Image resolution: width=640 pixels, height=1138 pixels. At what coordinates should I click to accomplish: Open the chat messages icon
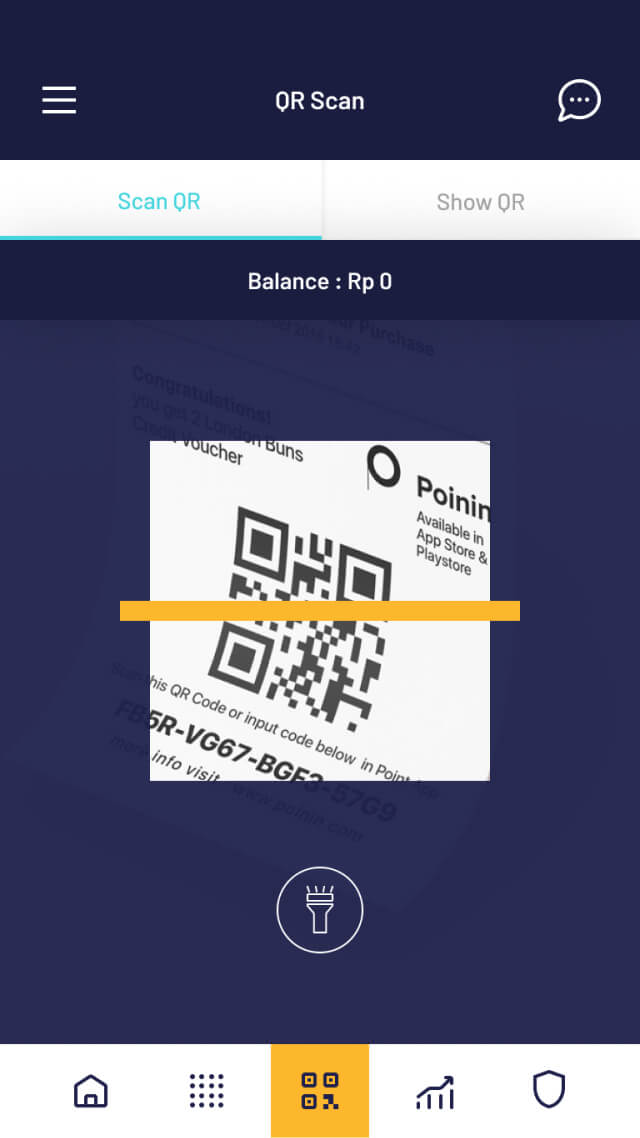coord(579,100)
